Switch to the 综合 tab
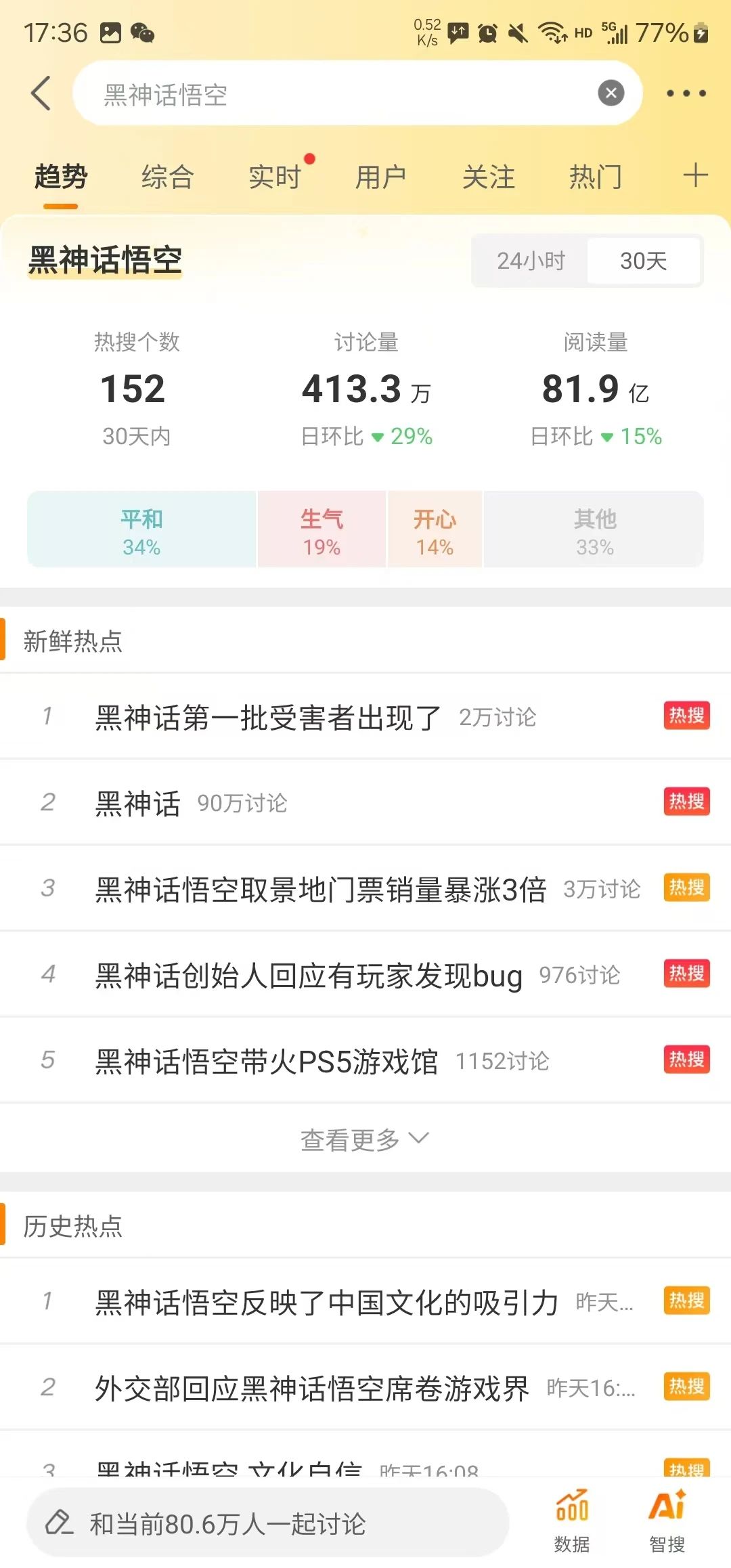Viewport: 731px width, 1568px height. [x=167, y=177]
